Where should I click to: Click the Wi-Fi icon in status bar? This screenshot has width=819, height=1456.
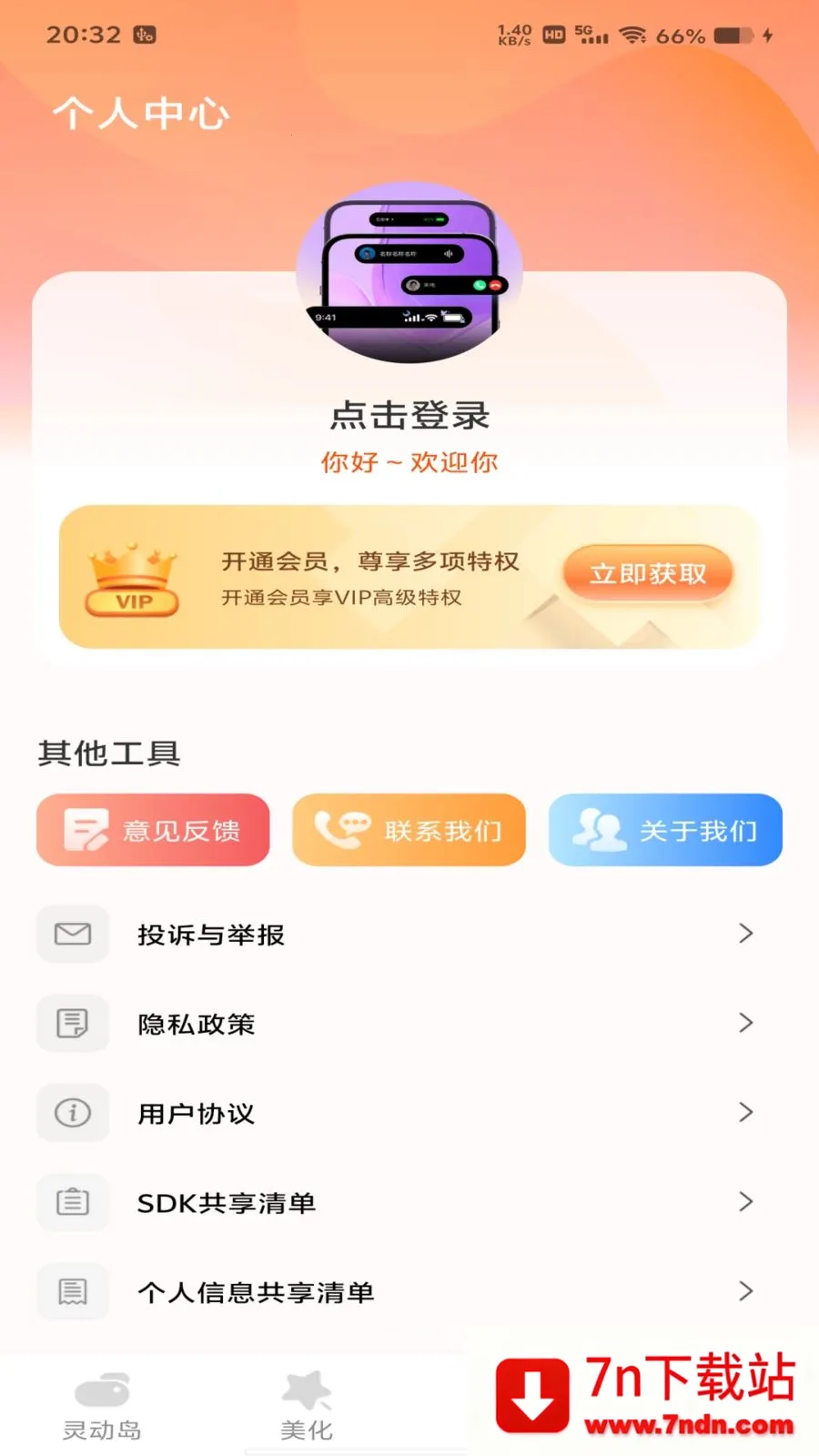pos(632,36)
